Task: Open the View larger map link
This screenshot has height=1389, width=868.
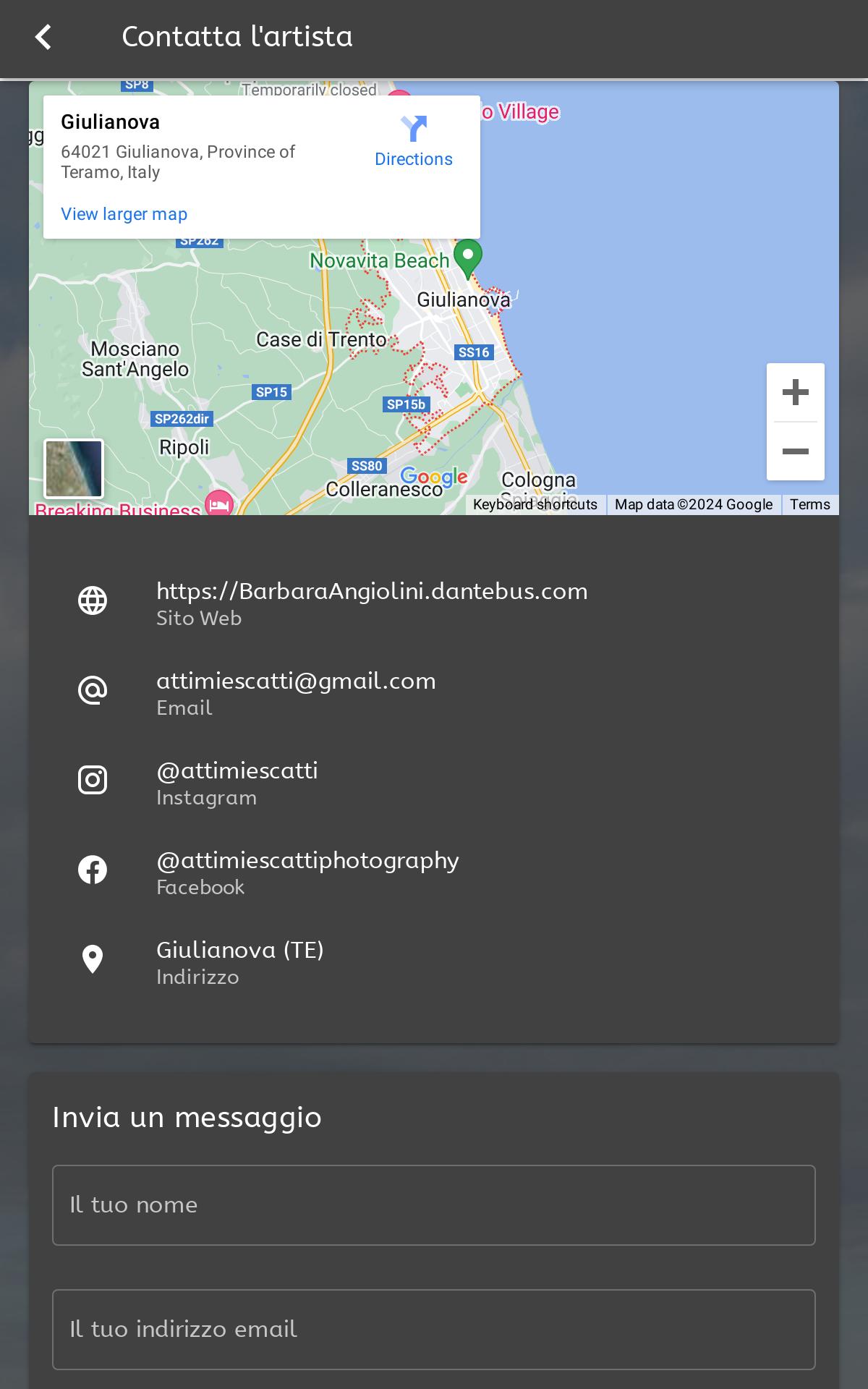Action: (124, 214)
